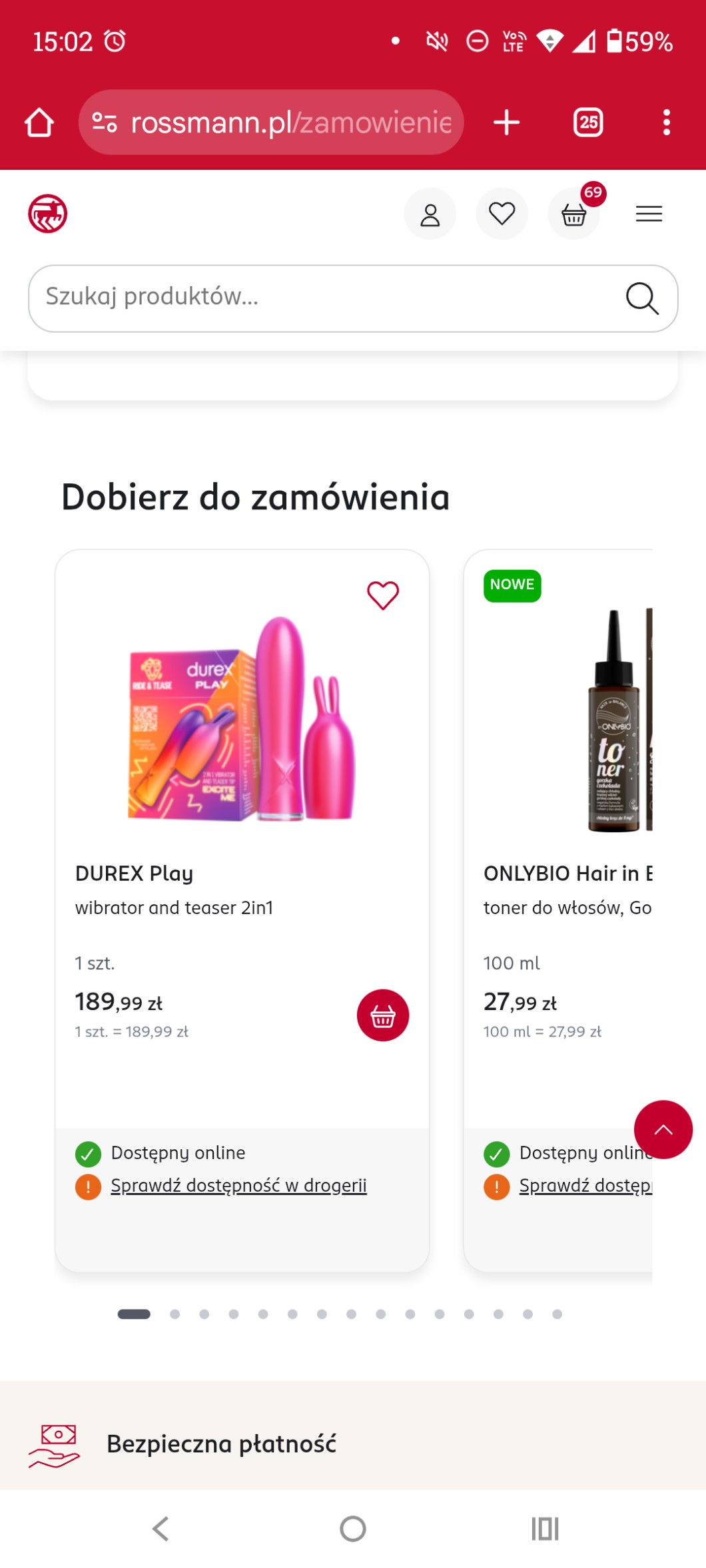This screenshot has height=1568, width=706.
Task: Go to the Rossmann home logo
Action: [47, 214]
